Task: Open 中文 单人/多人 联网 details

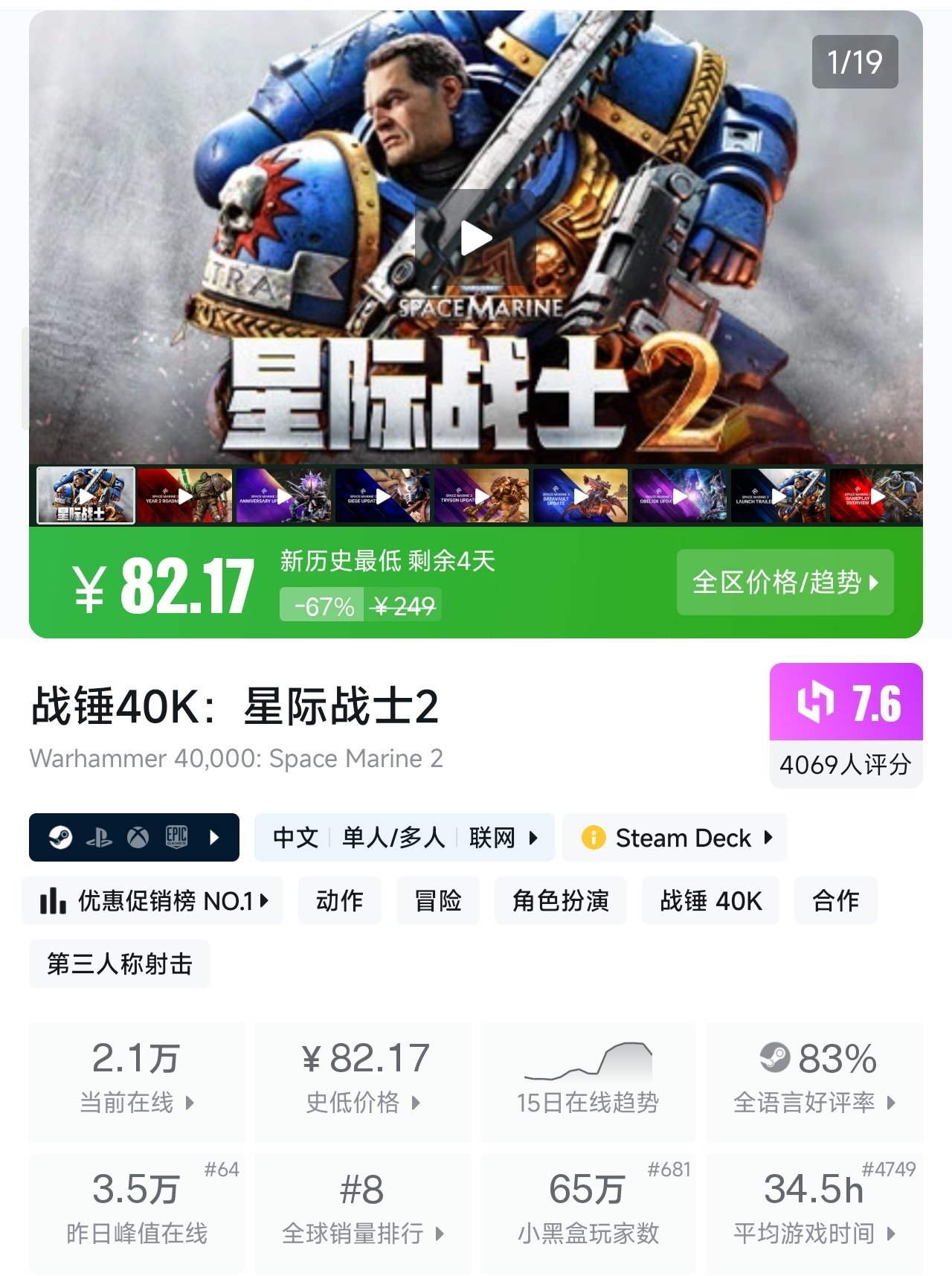Action: [x=404, y=838]
